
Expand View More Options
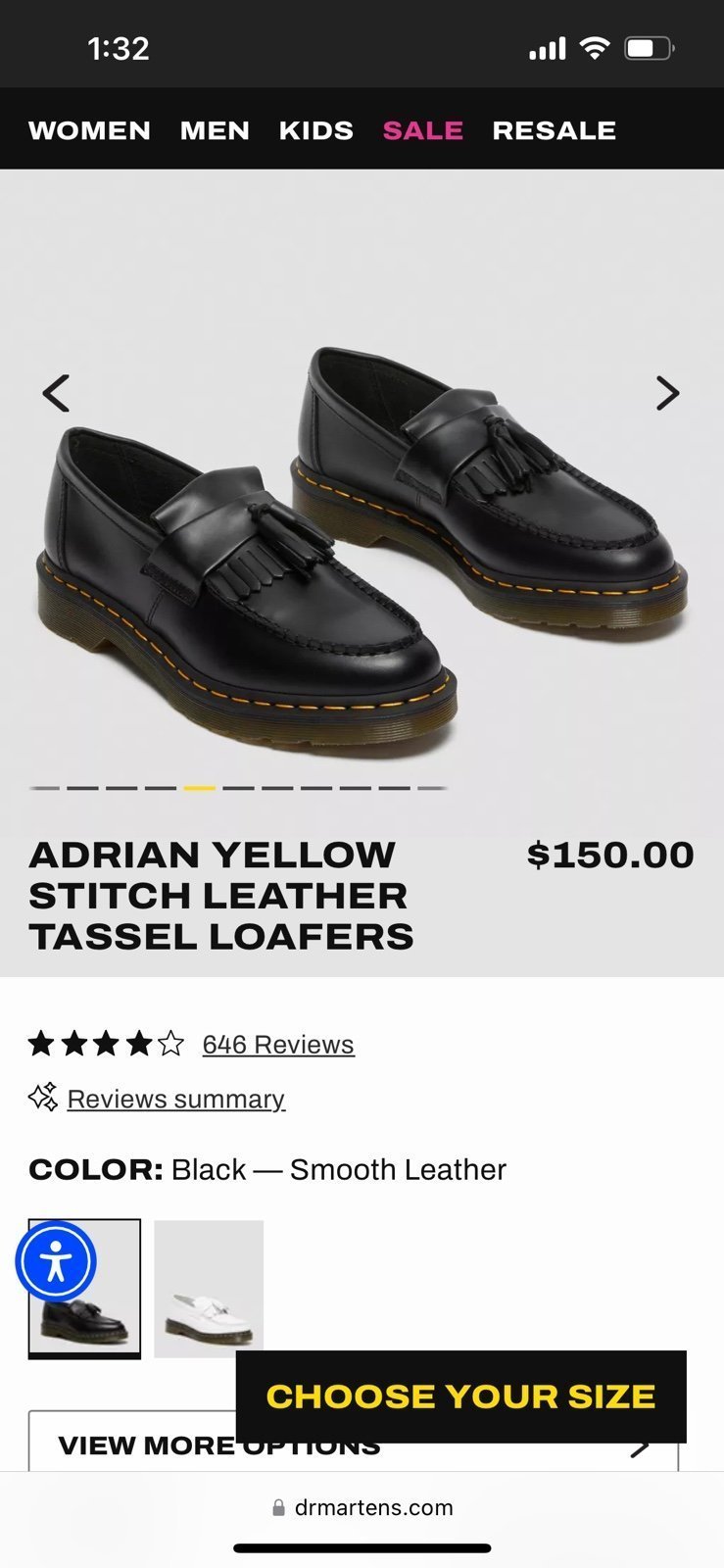coord(353,1442)
